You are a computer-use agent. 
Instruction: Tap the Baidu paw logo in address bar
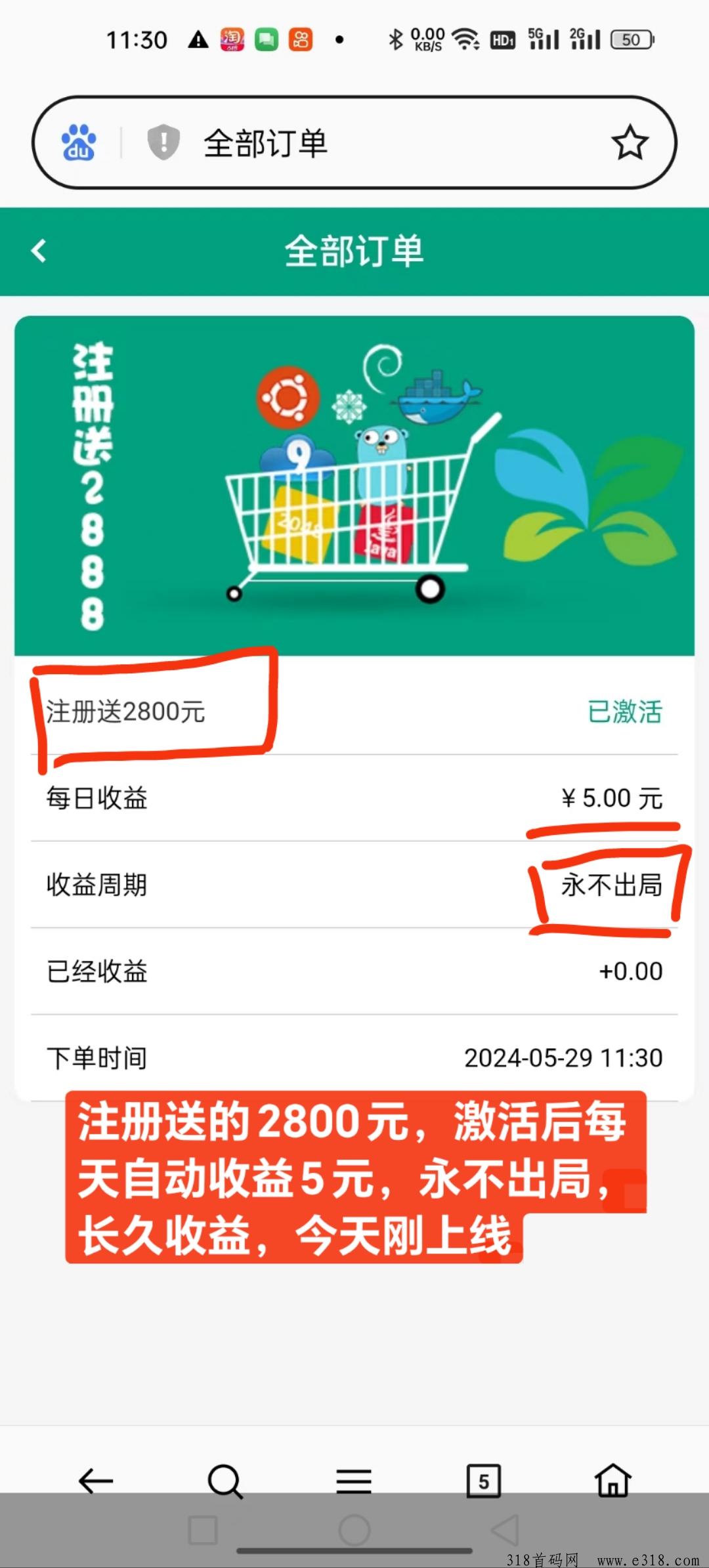pos(79,142)
